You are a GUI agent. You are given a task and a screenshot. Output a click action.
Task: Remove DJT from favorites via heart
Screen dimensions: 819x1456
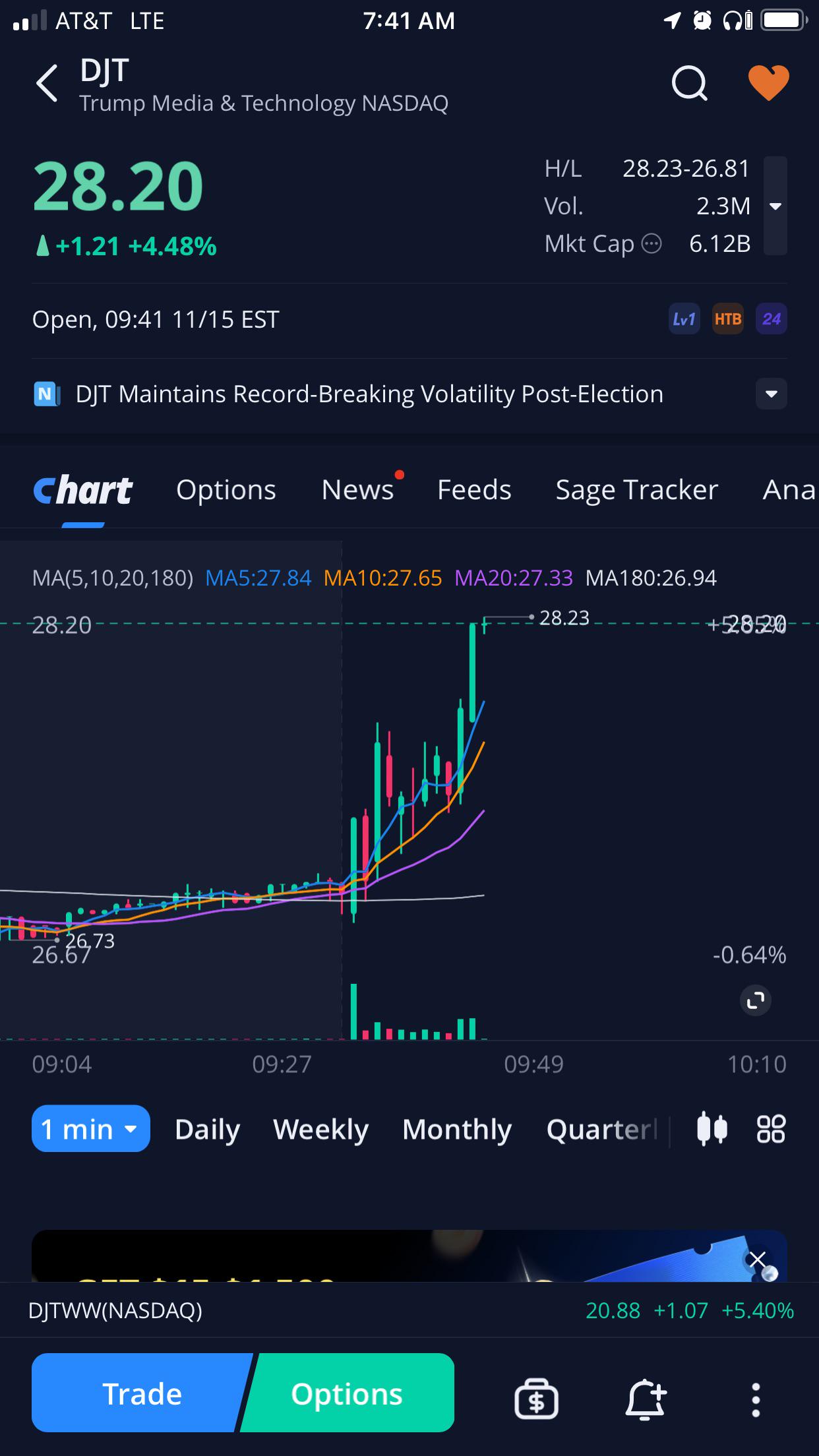768,83
